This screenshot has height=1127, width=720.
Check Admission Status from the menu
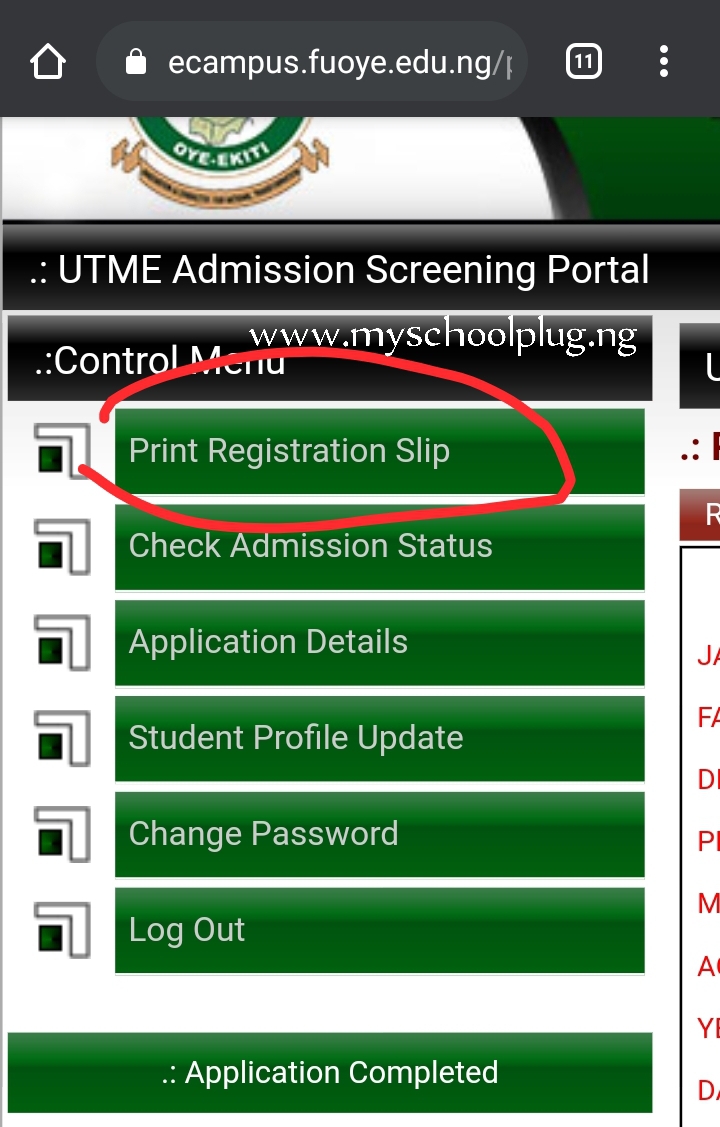[x=379, y=546]
